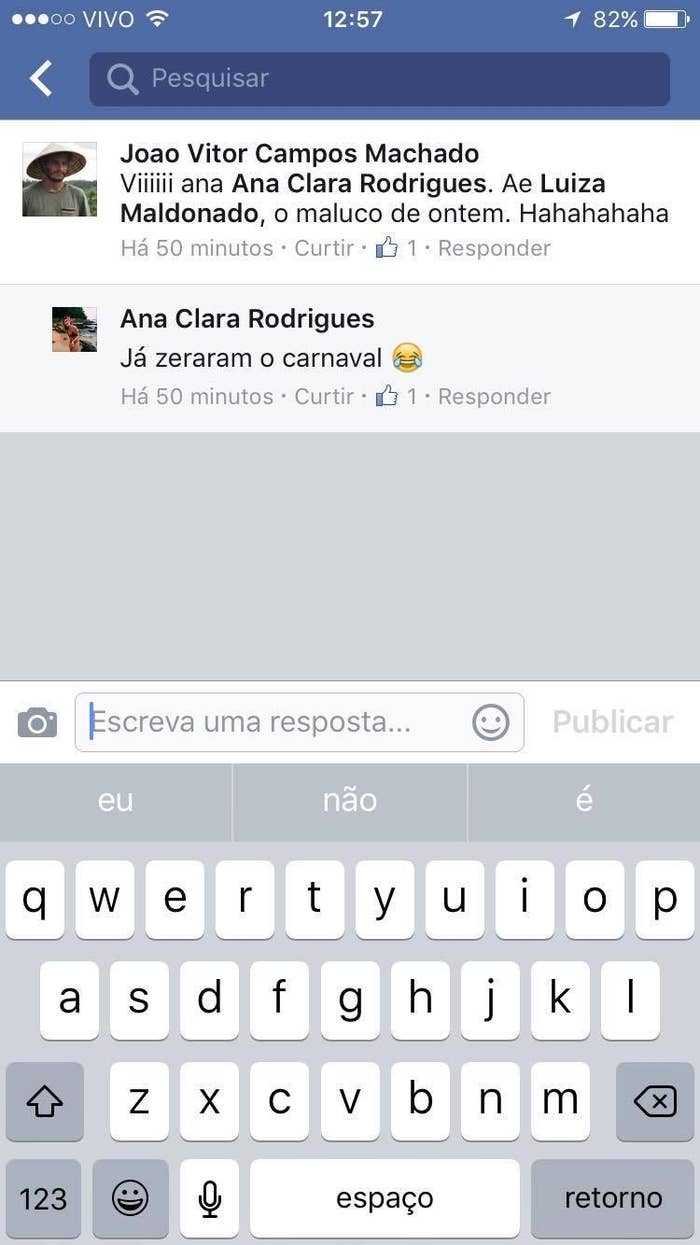Curtir Joao Vitor Campos Machado's comment
This screenshot has width=700, height=1245.
click(324, 248)
